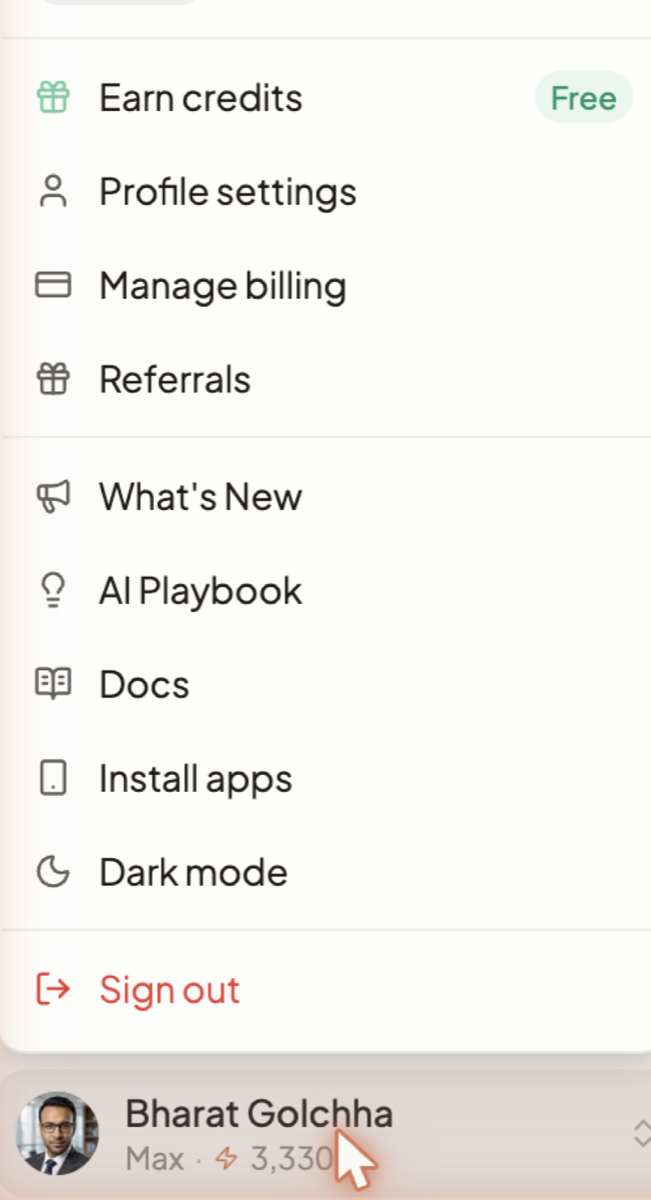Viewport: 651px width, 1200px height.
Task: Enable Dark mode
Action: point(326,873)
